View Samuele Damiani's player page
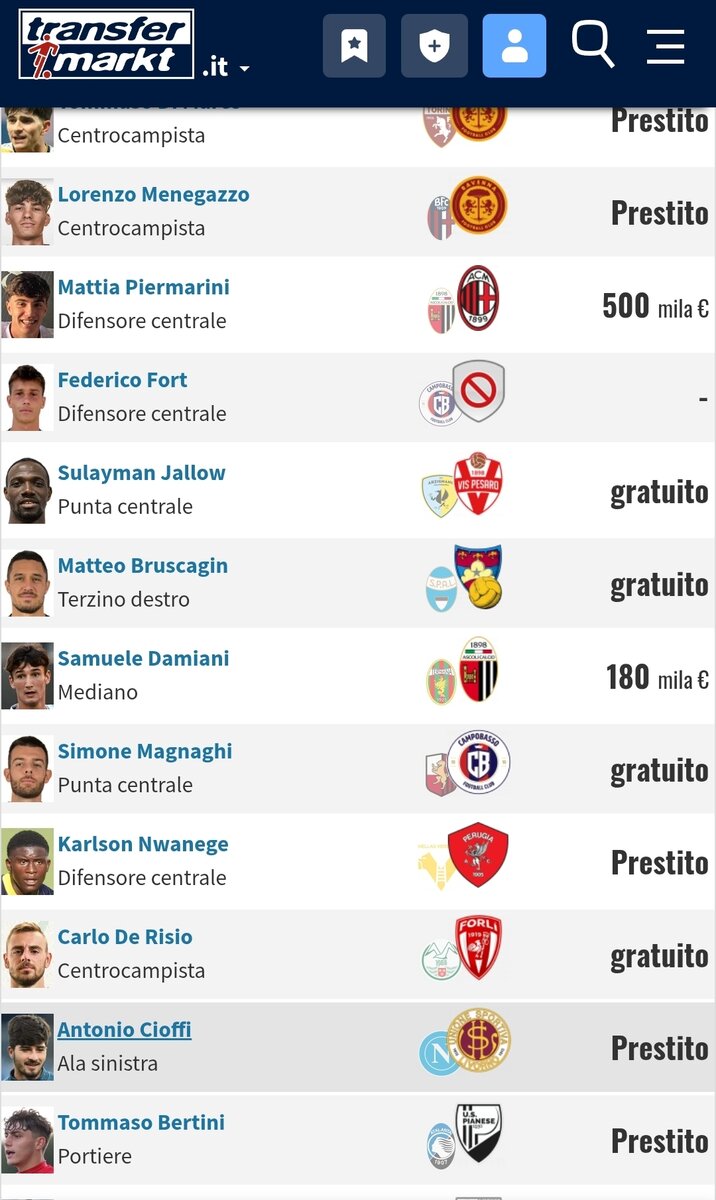 [x=143, y=658]
